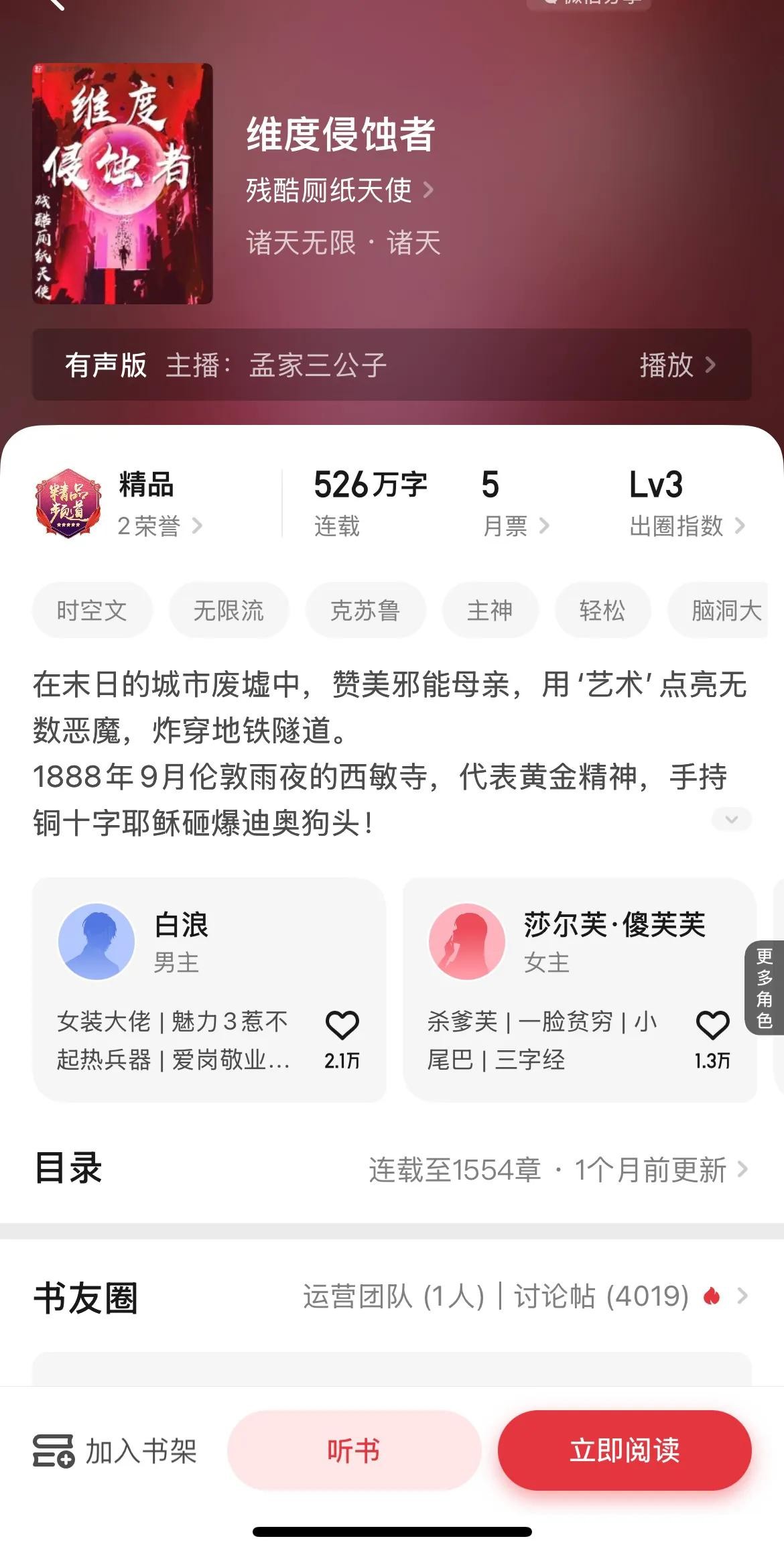Choose the 主神 tag chip

point(490,611)
